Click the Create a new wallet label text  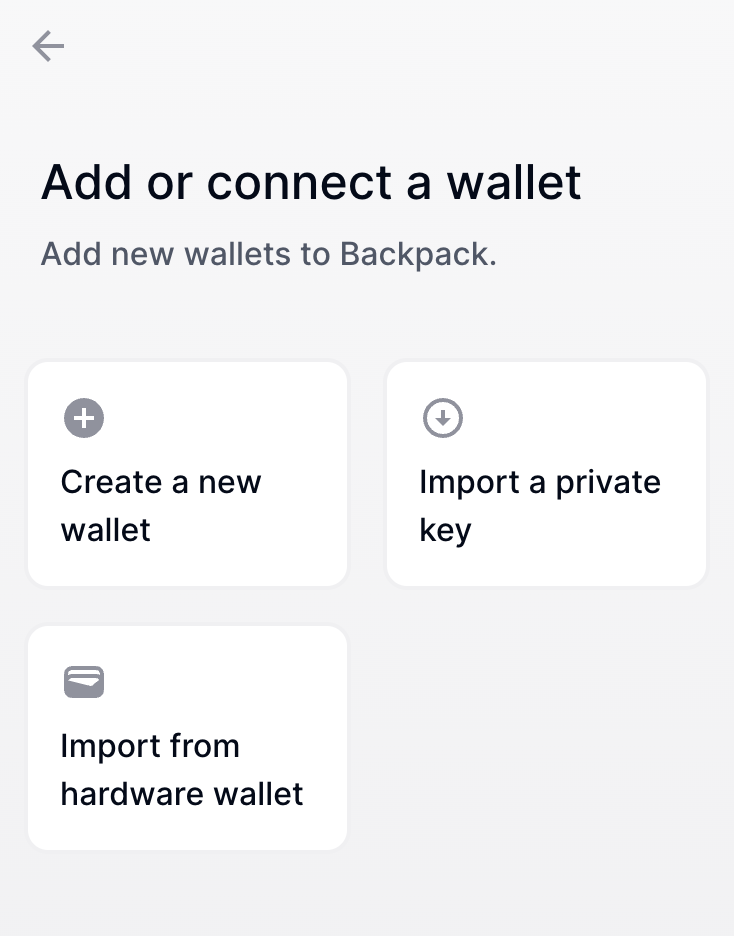[161, 506]
